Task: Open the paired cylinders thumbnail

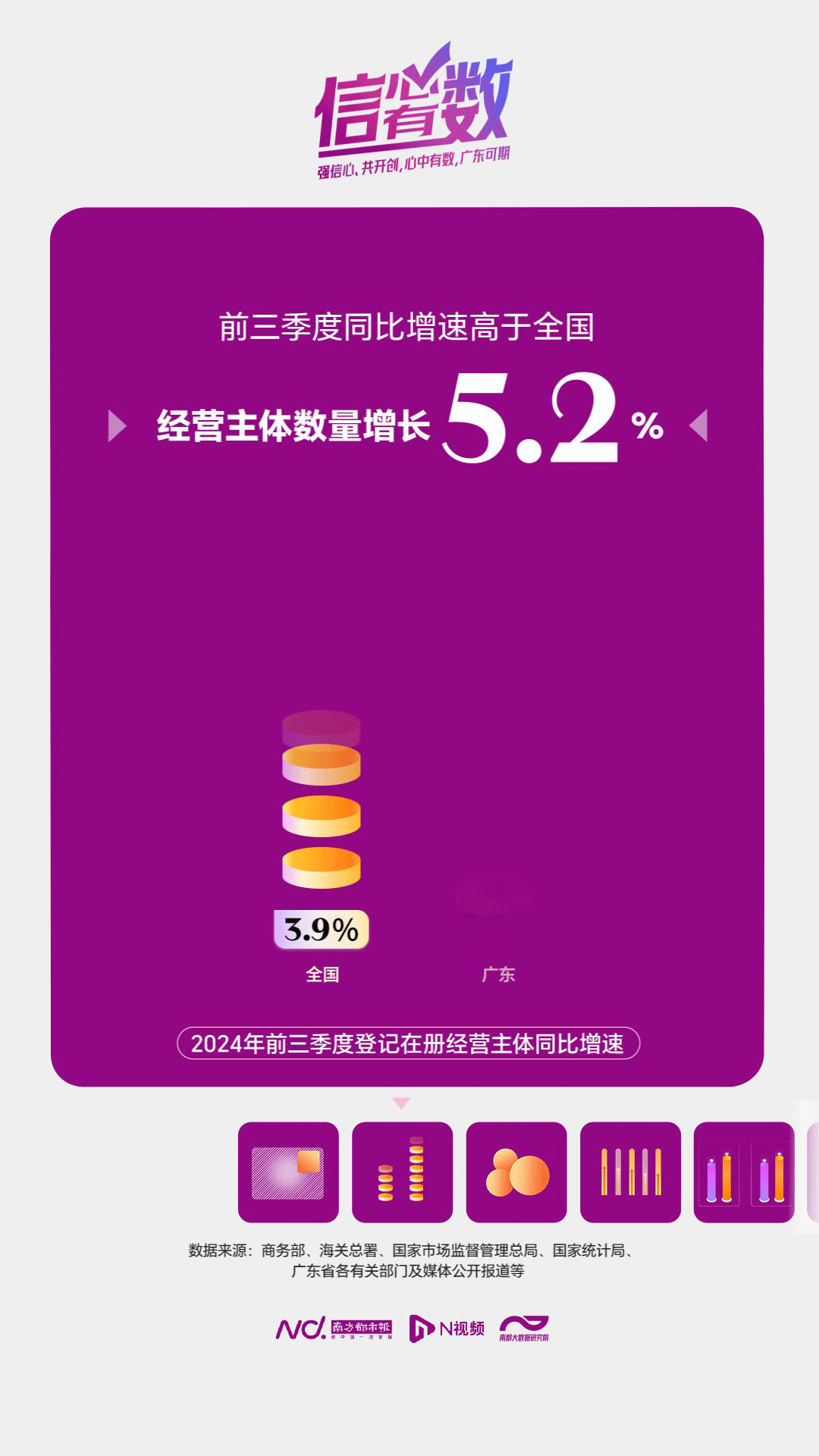Action: tap(744, 1172)
